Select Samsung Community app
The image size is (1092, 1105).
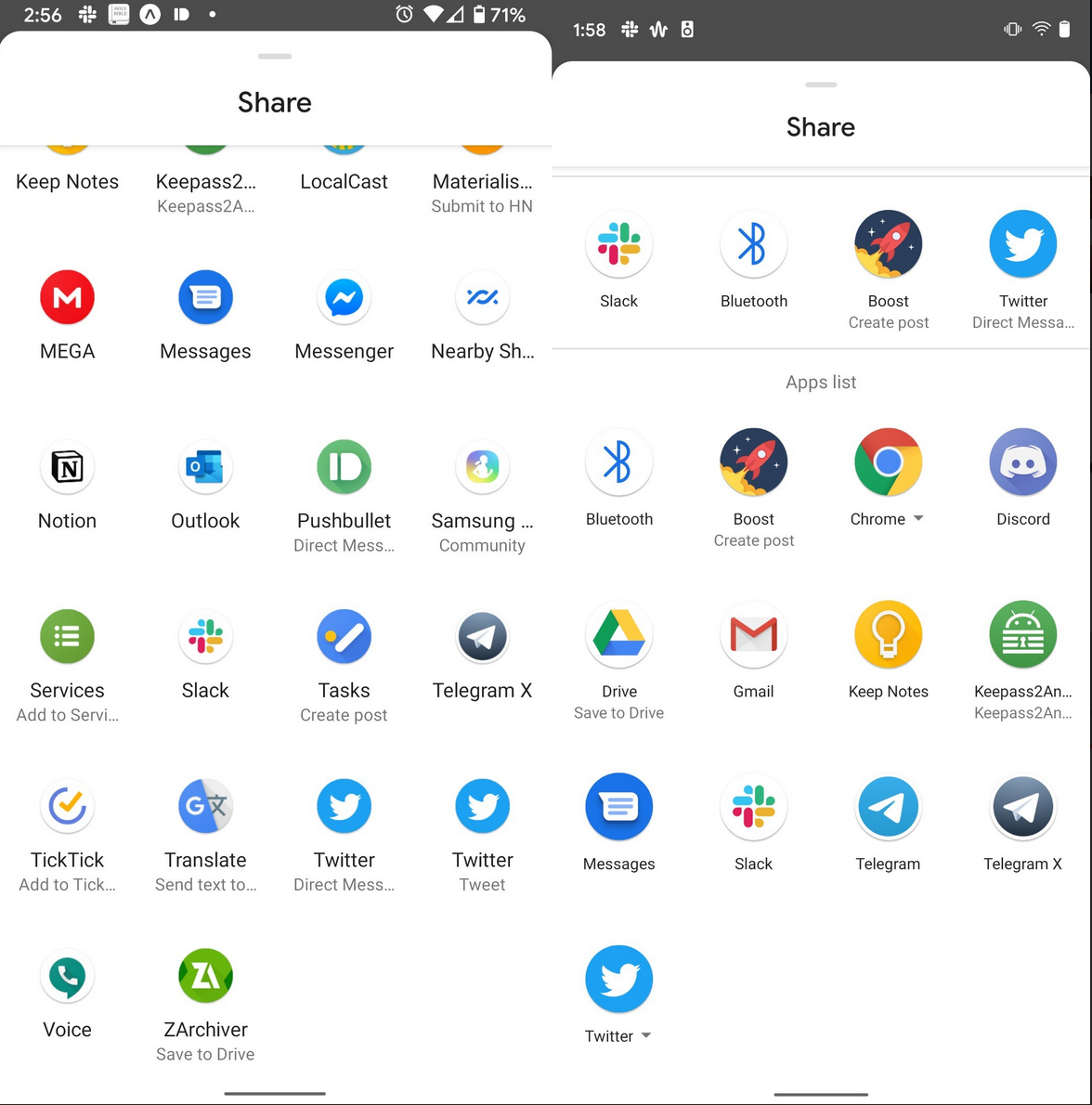coord(482,468)
